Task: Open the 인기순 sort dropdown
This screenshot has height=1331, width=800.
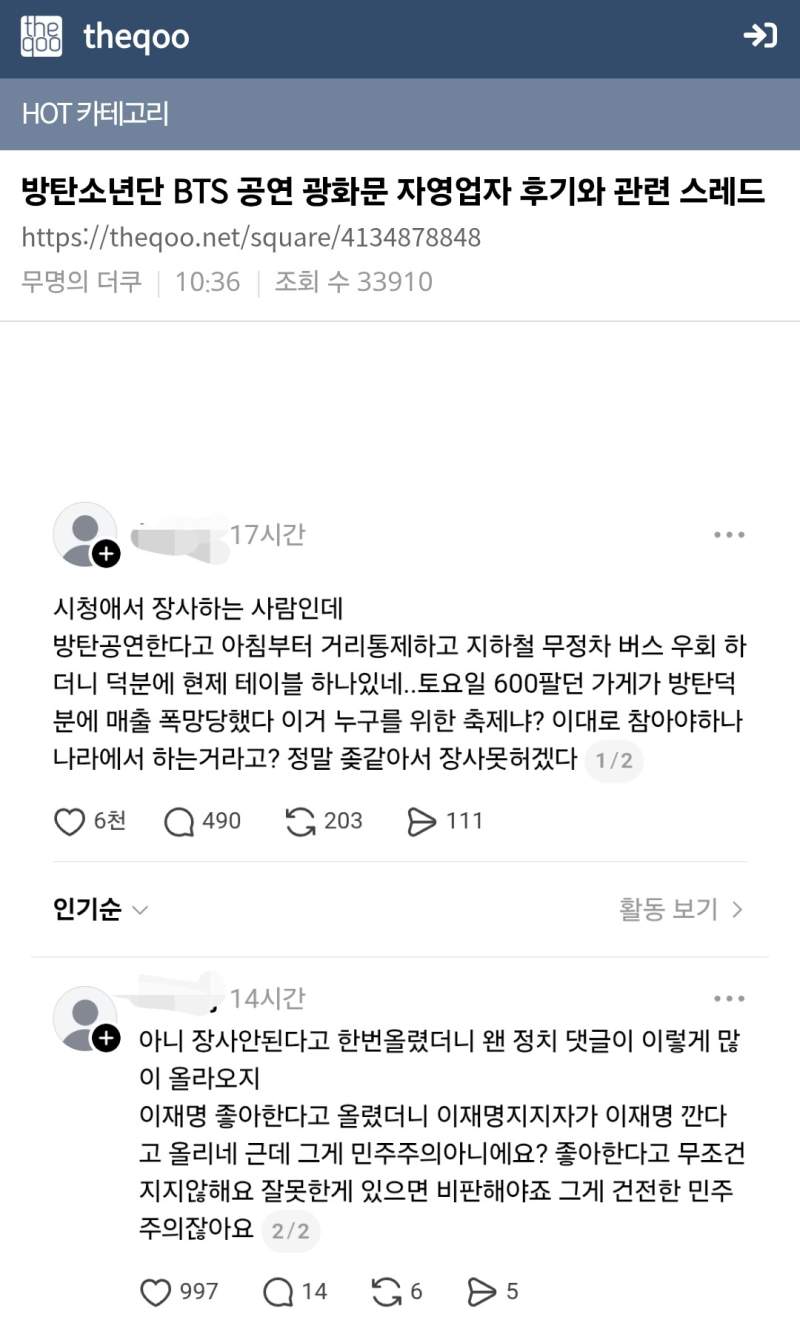Action: coord(95,910)
